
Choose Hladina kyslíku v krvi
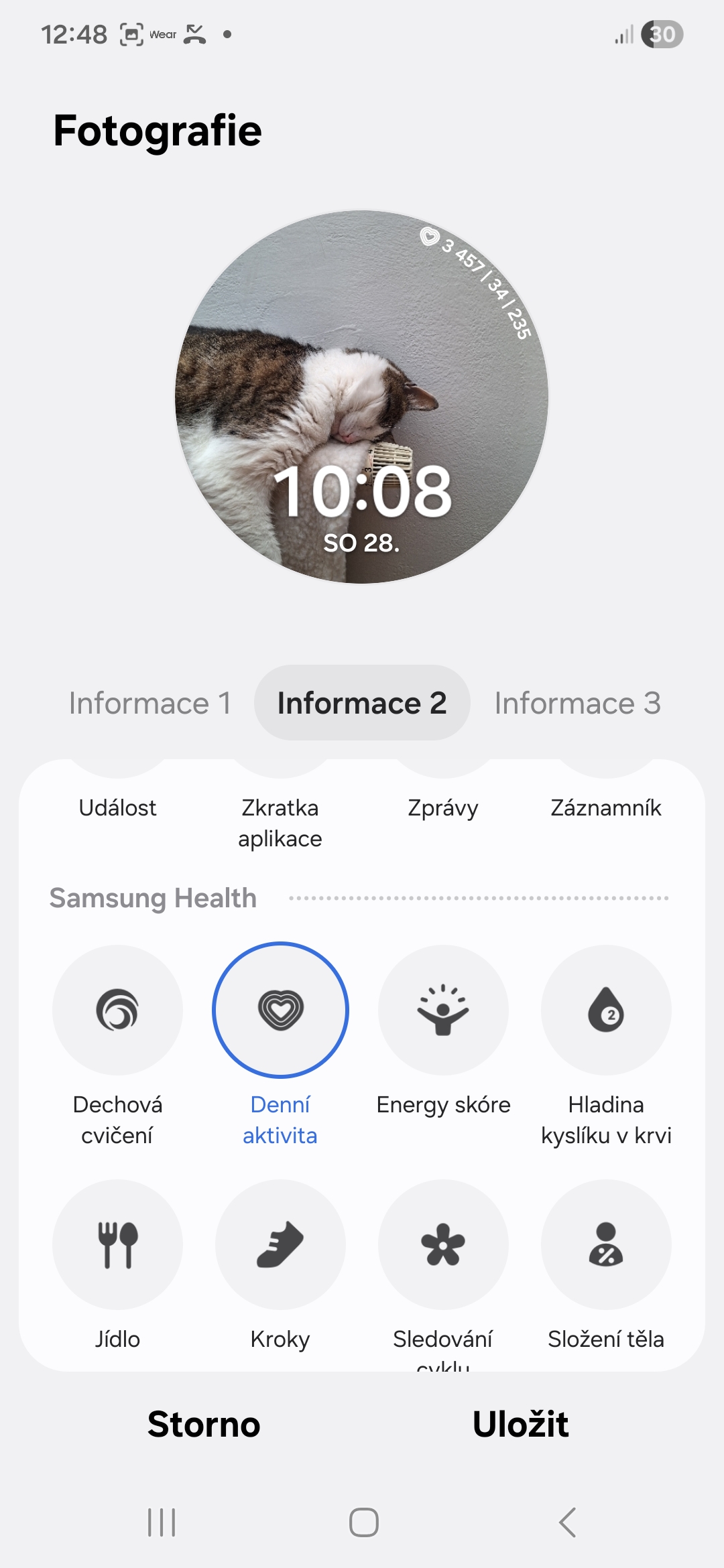point(606,1010)
